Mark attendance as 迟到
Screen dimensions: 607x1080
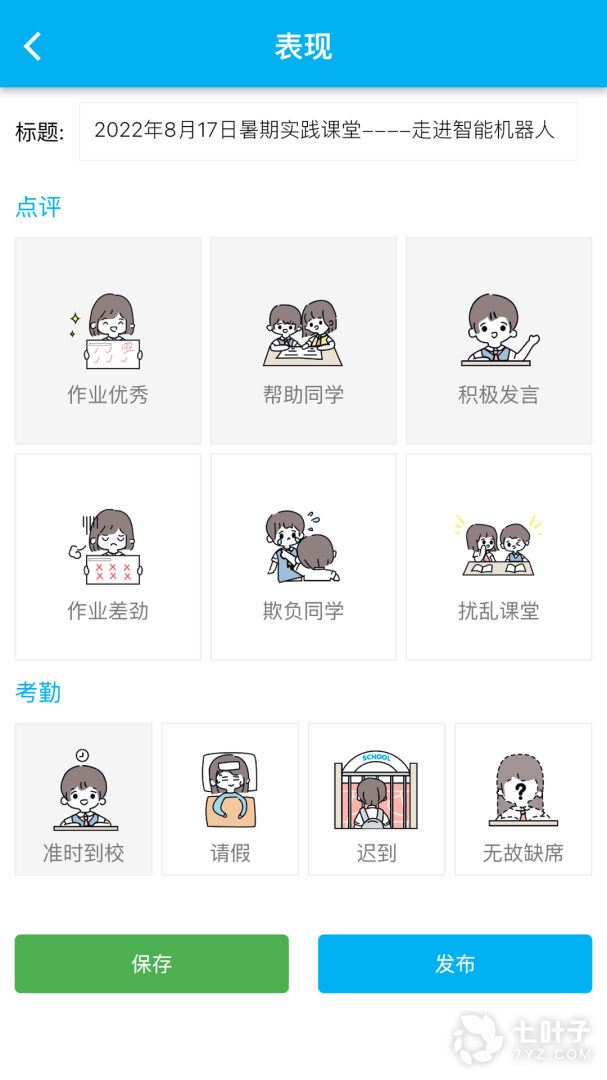376,799
